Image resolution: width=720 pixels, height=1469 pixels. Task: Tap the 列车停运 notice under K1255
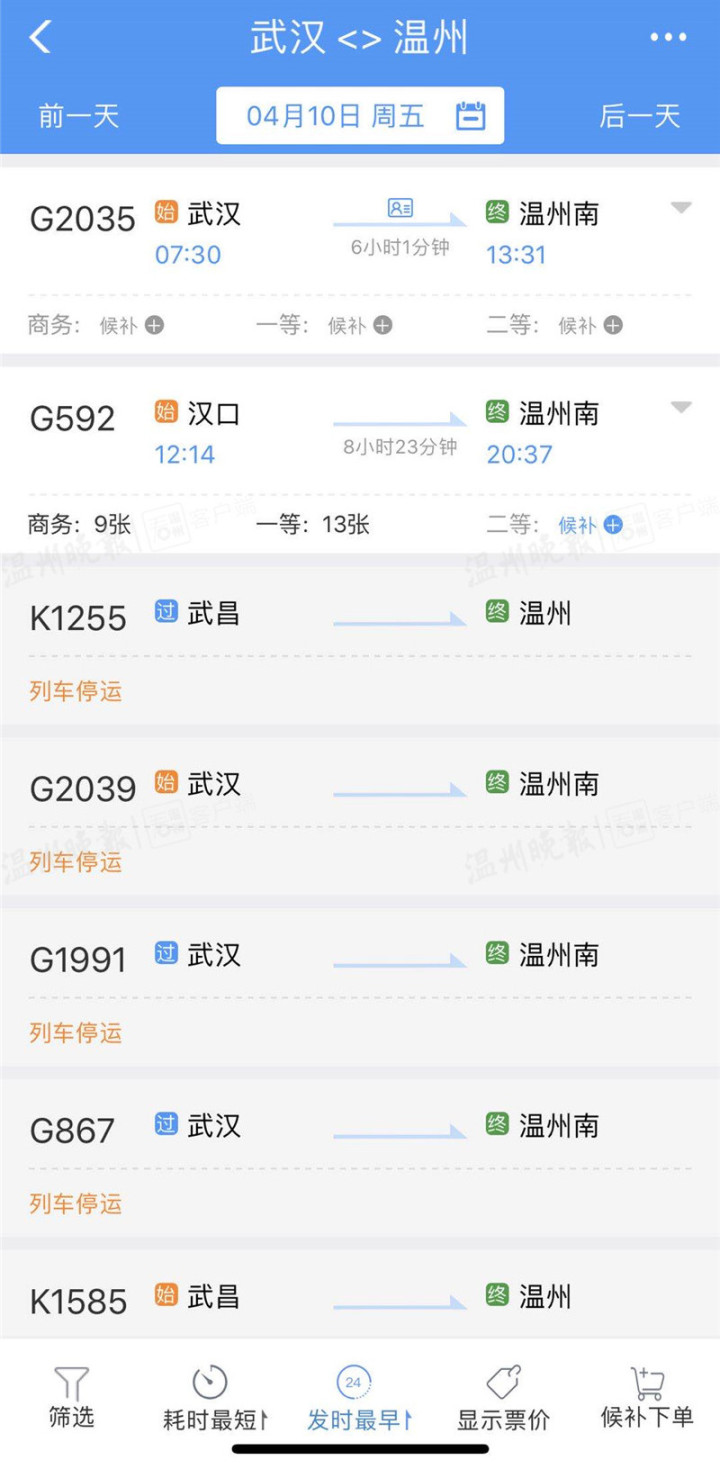click(x=76, y=692)
